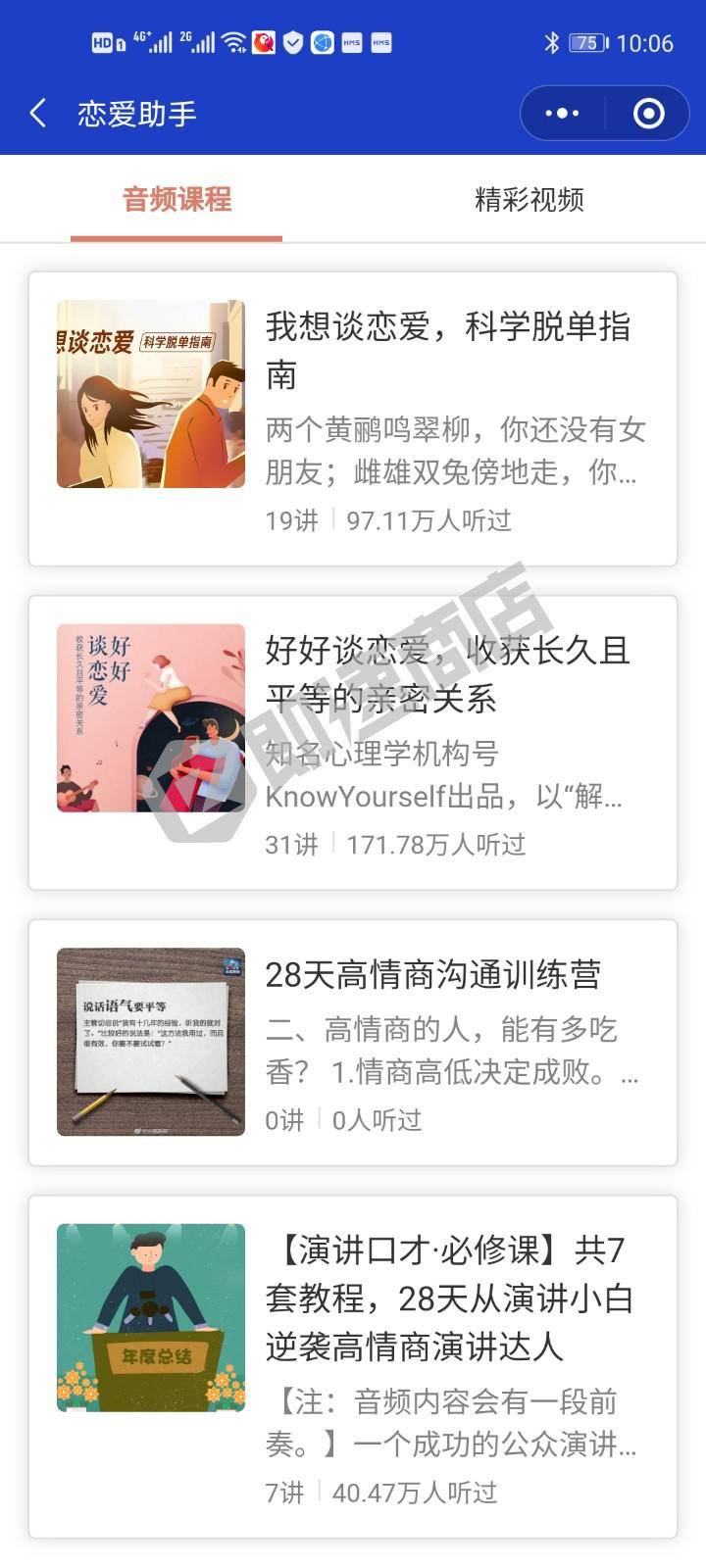Open the mini program more options menu

(562, 114)
